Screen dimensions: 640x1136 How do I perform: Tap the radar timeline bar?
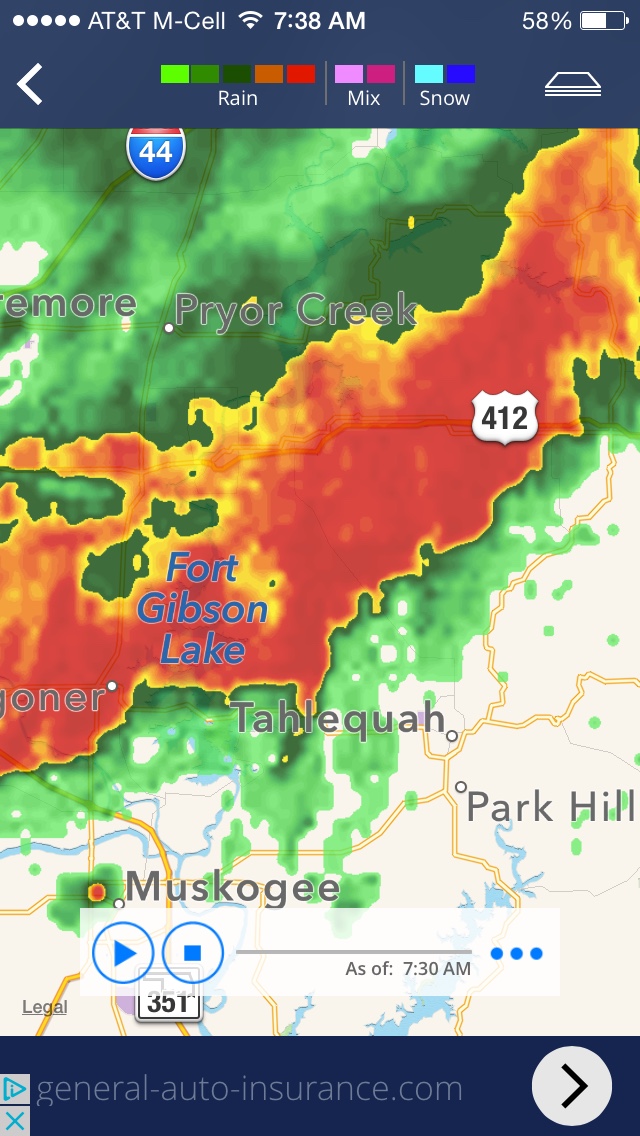353,952
